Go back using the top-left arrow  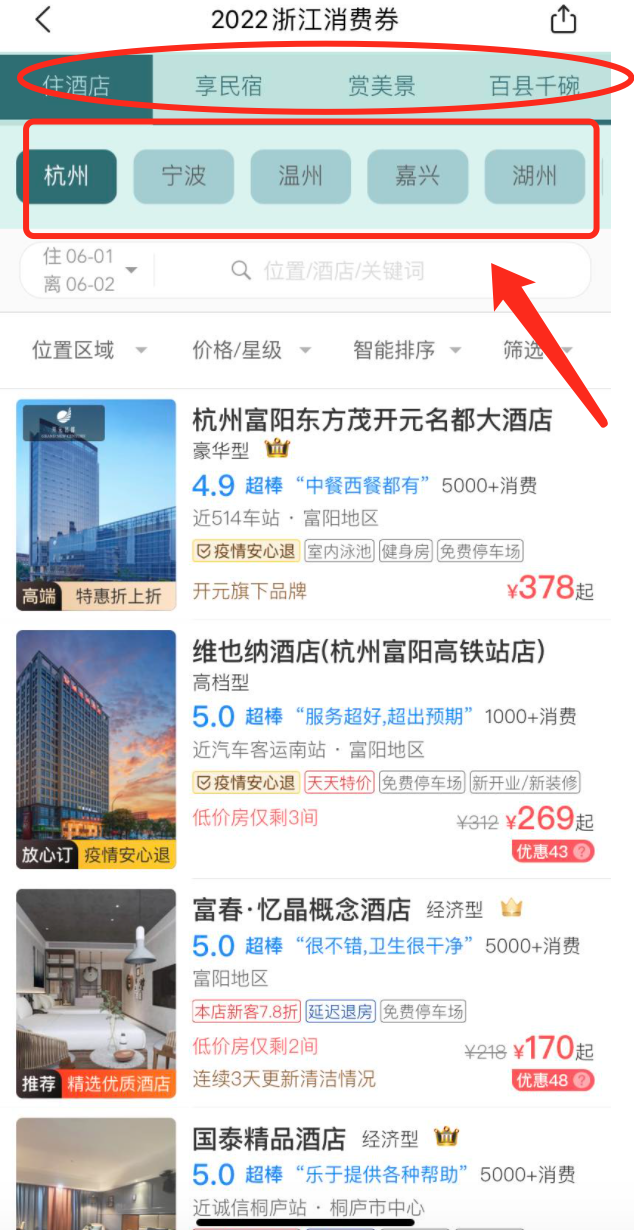(43, 20)
